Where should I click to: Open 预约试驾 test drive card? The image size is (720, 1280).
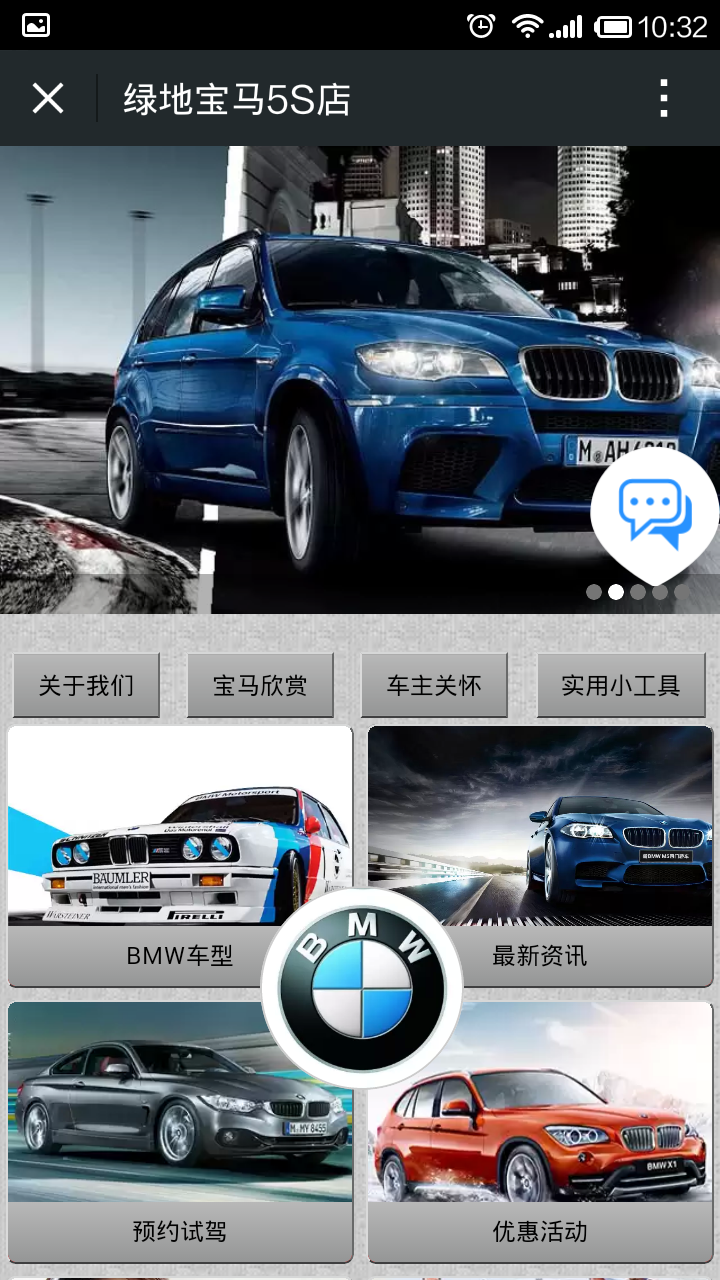[x=150, y=1130]
